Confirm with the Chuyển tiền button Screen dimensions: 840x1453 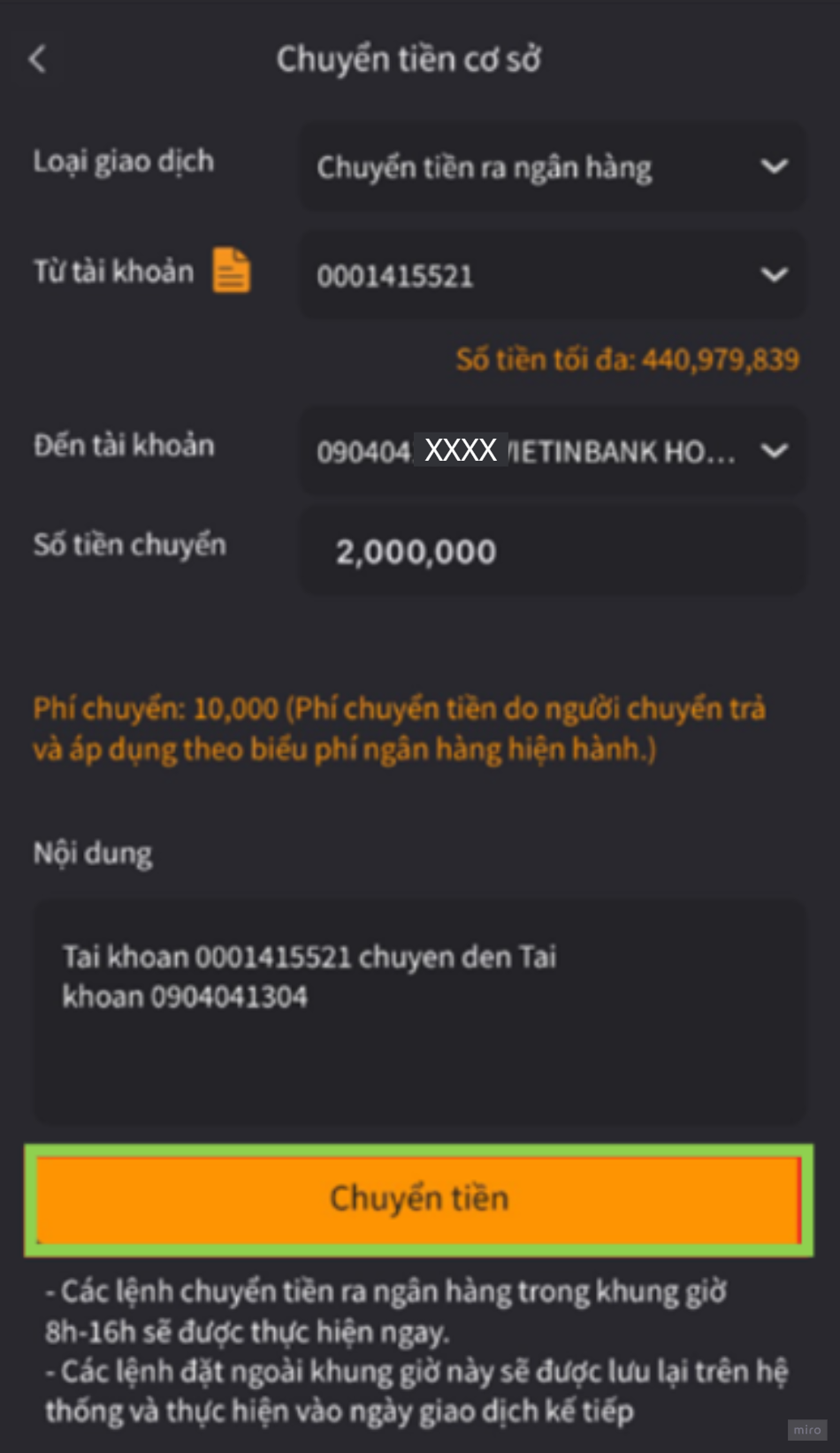point(419,1199)
